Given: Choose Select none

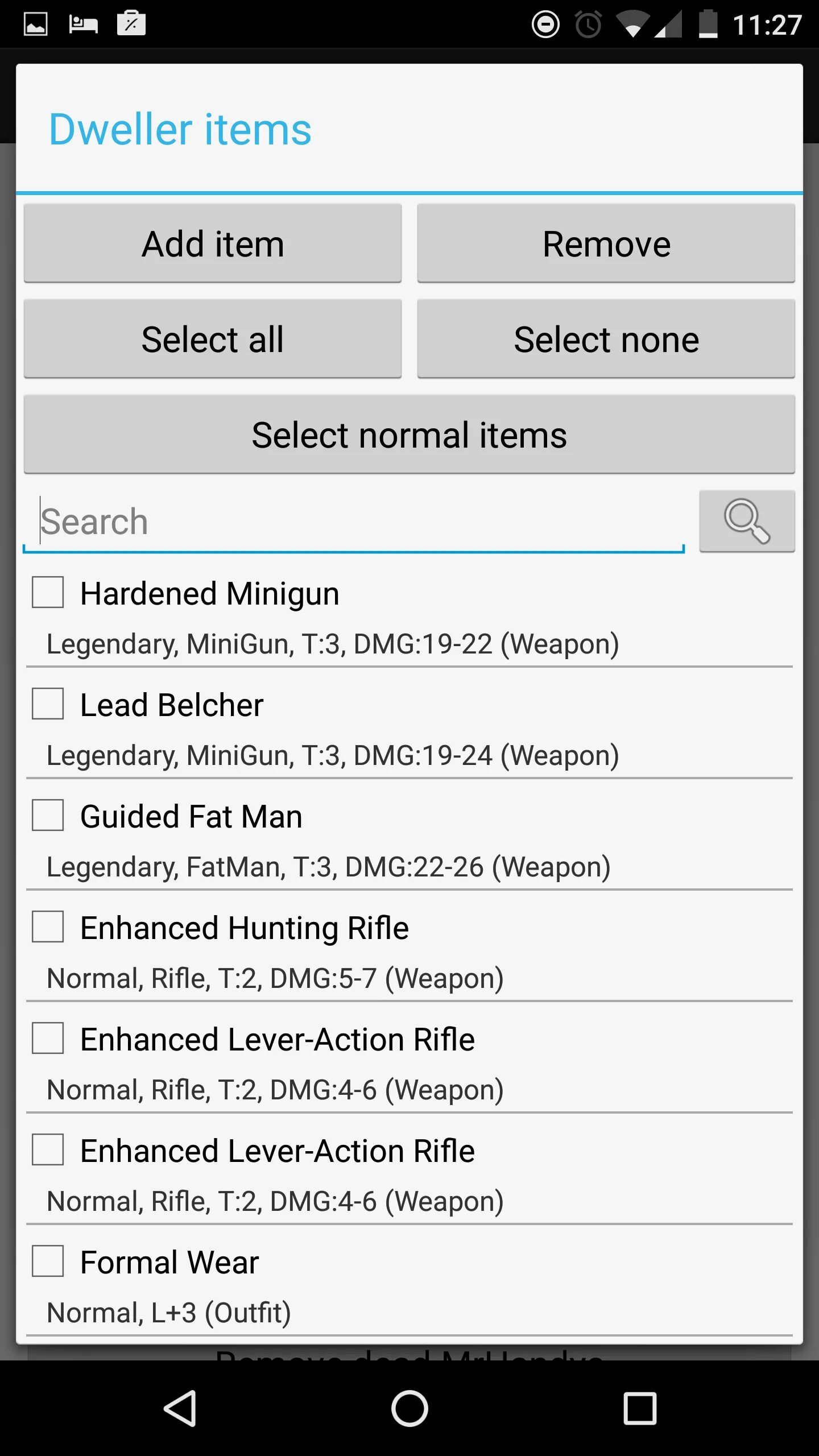Looking at the screenshot, I should 606,339.
